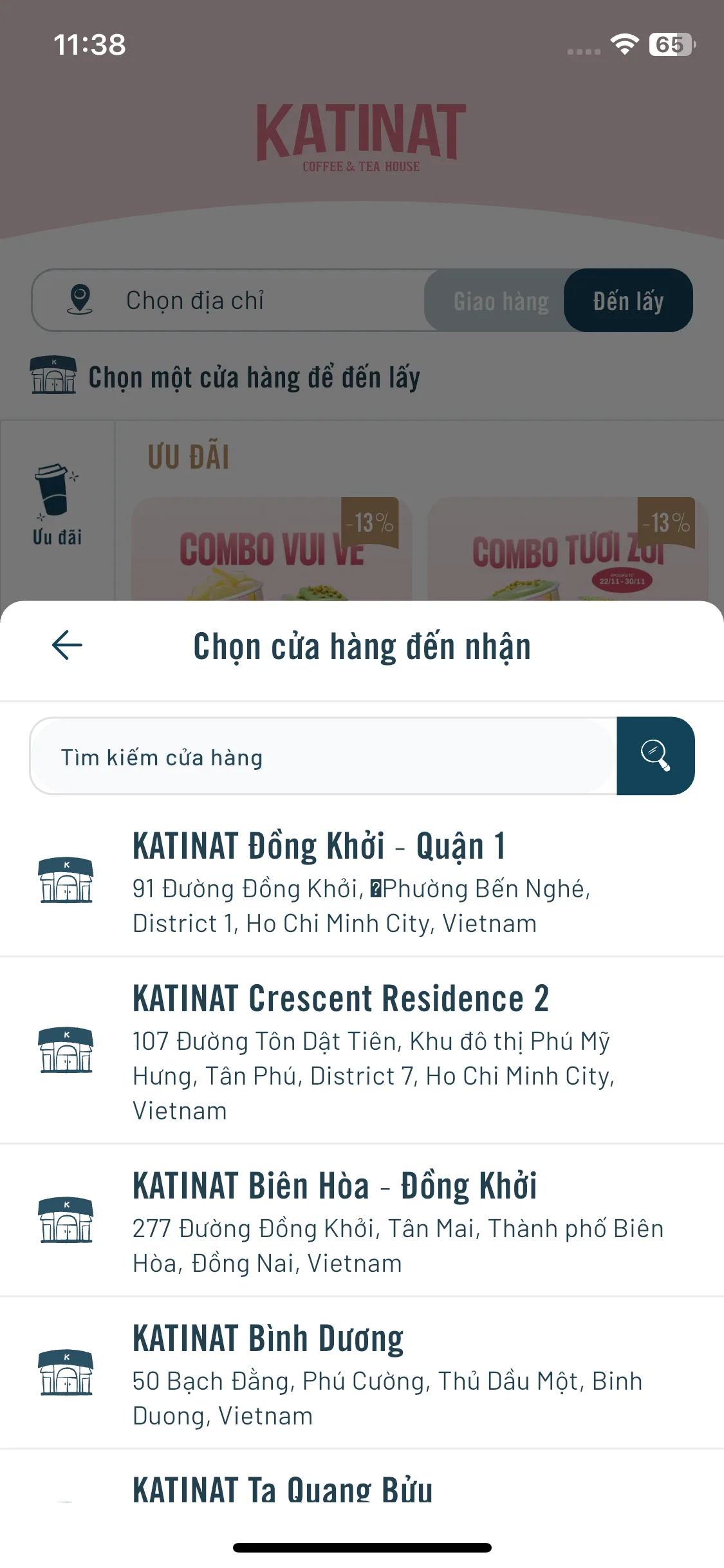The image size is (724, 1568).
Task: Tap the search magnifier icon
Action: tap(655, 757)
